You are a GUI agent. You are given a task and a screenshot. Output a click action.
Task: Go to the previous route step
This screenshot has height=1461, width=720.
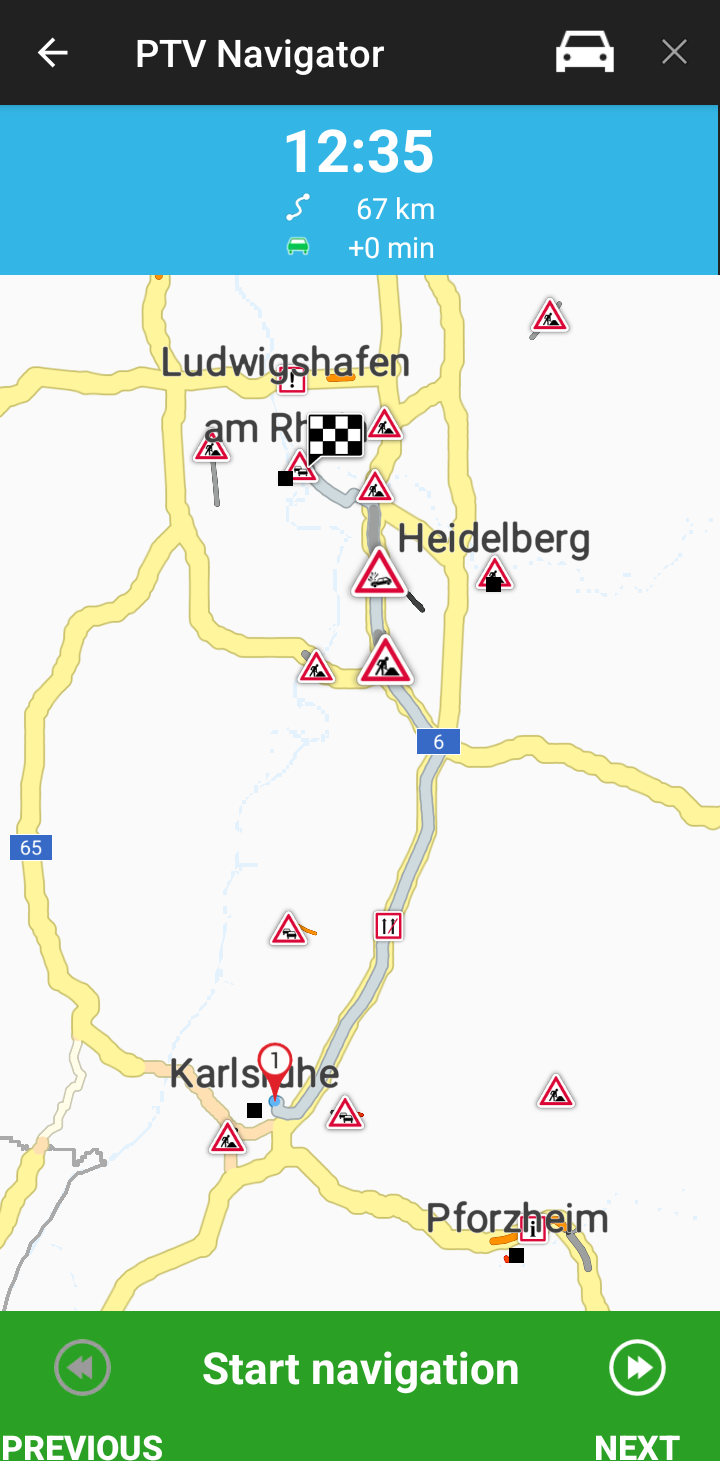[x=83, y=1368]
